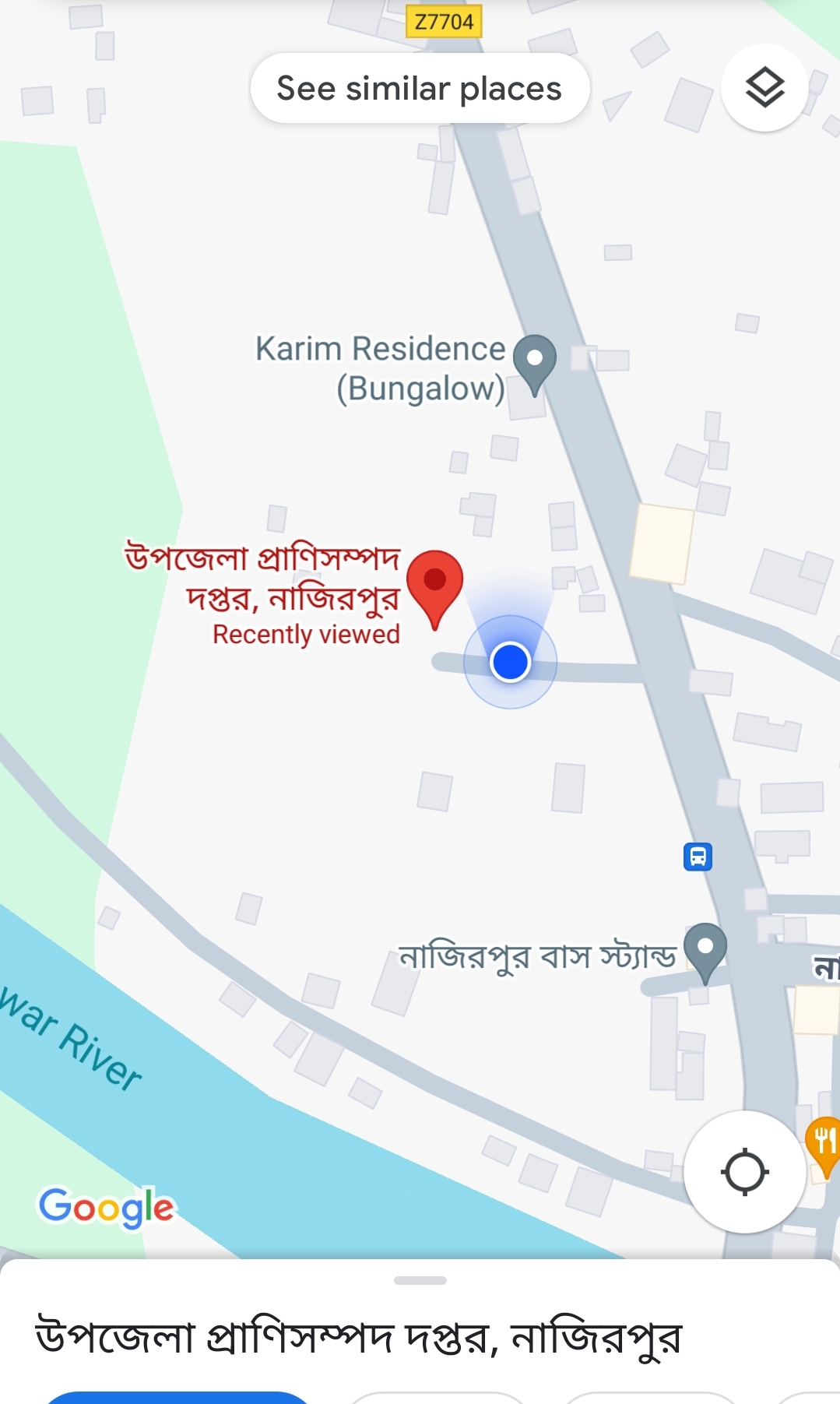Image resolution: width=840 pixels, height=1404 pixels.
Task: Expand the place details sheet handle
Action: [x=420, y=1280]
